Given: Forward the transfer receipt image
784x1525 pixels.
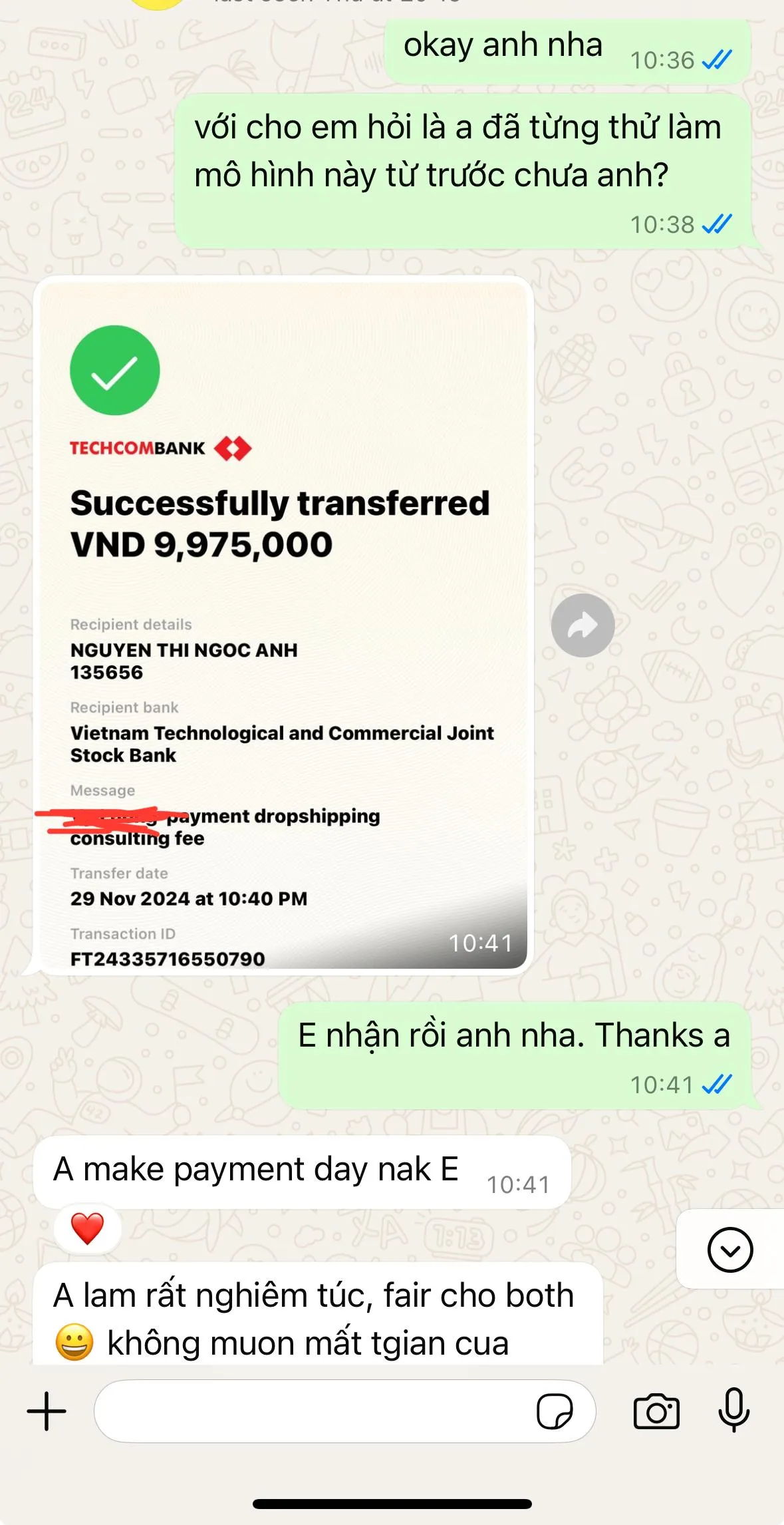Looking at the screenshot, I should pyautogui.click(x=583, y=625).
